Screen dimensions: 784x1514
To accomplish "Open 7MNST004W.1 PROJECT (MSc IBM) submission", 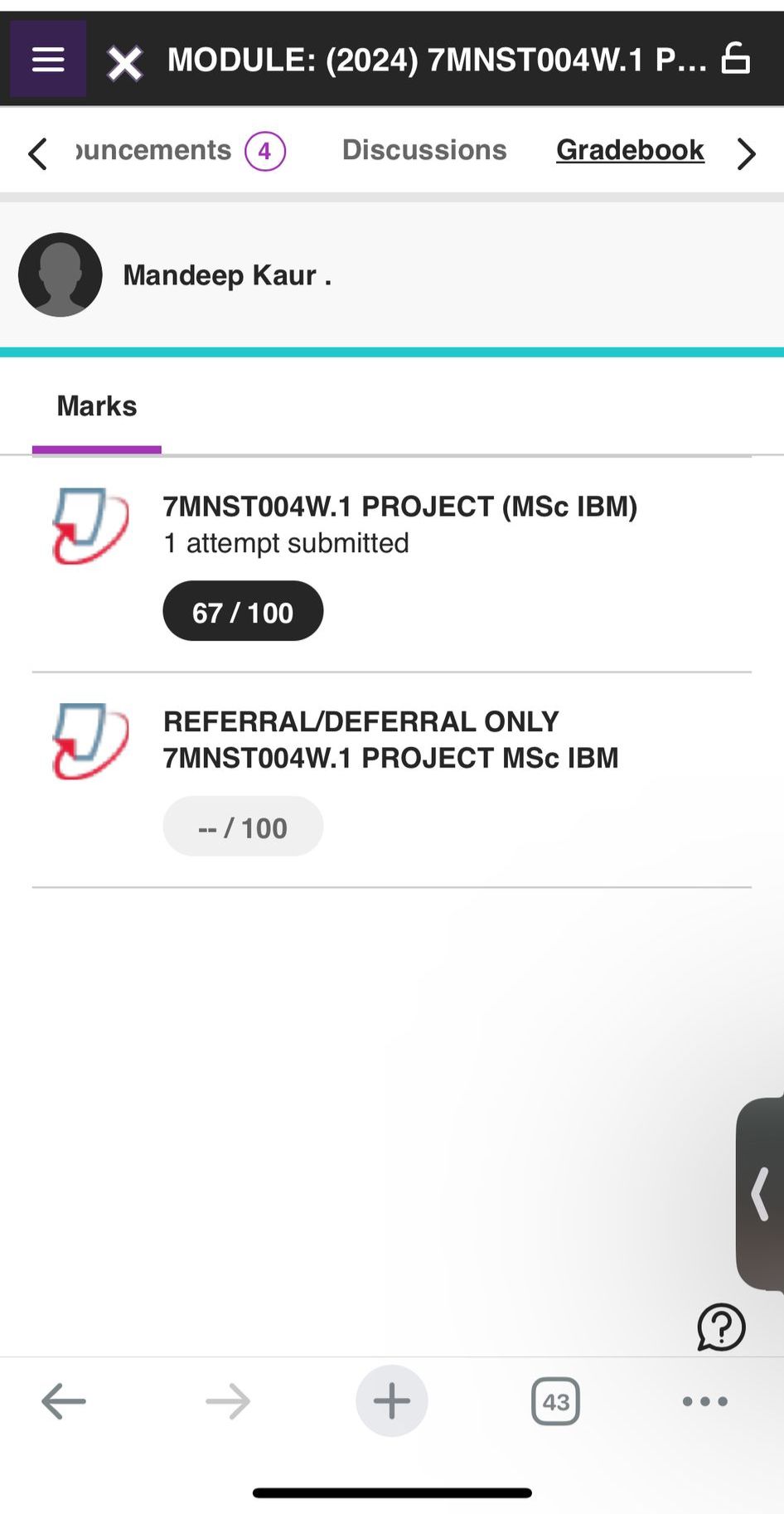I will pos(399,507).
